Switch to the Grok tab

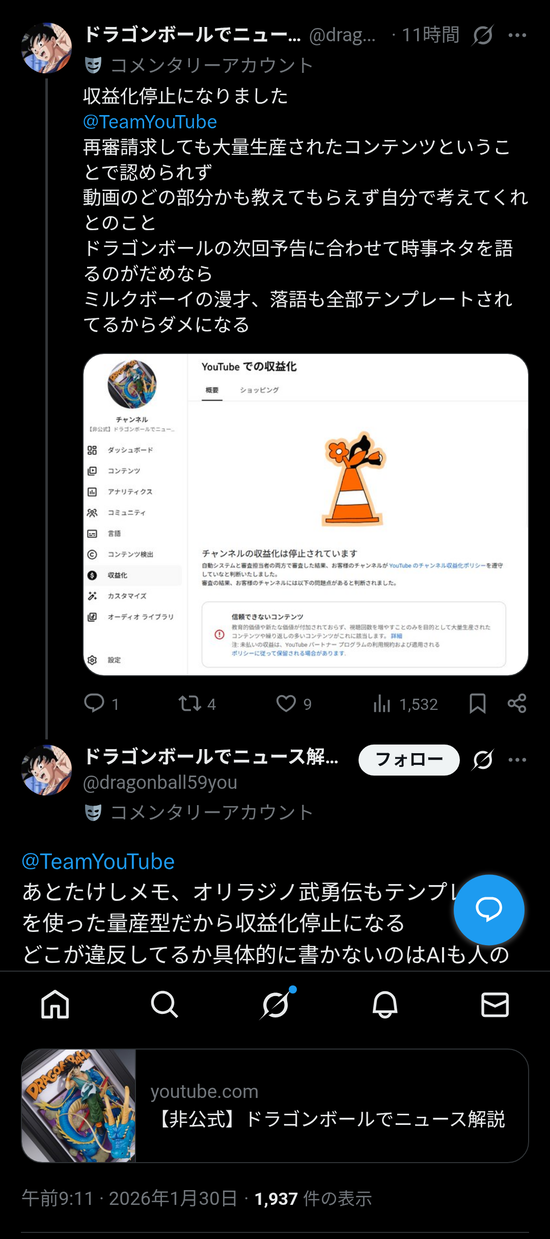(x=275, y=1004)
